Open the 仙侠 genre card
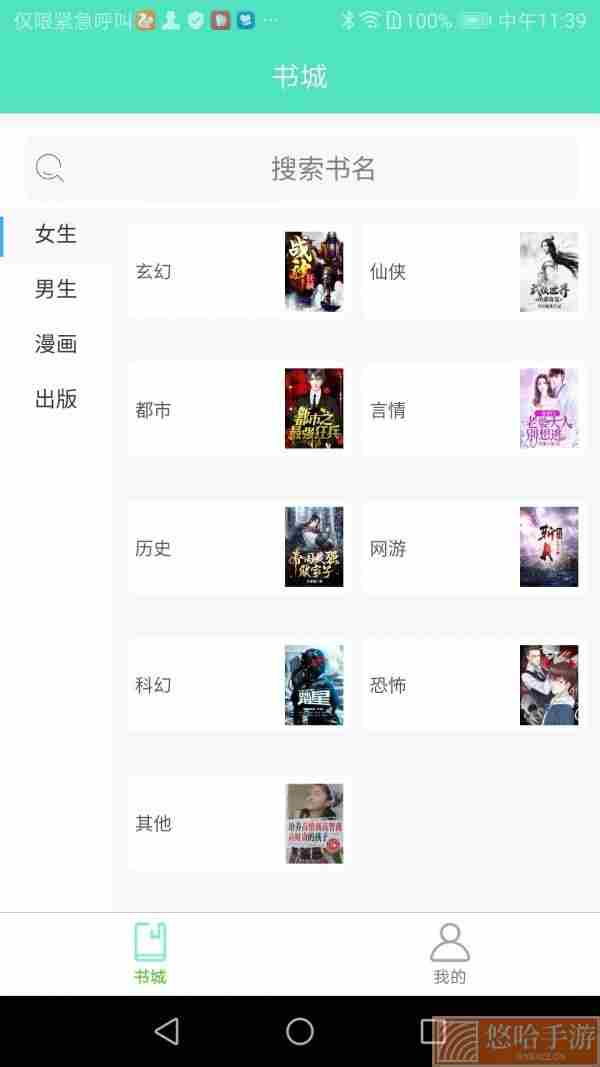This screenshot has height=1067, width=600. pos(473,272)
